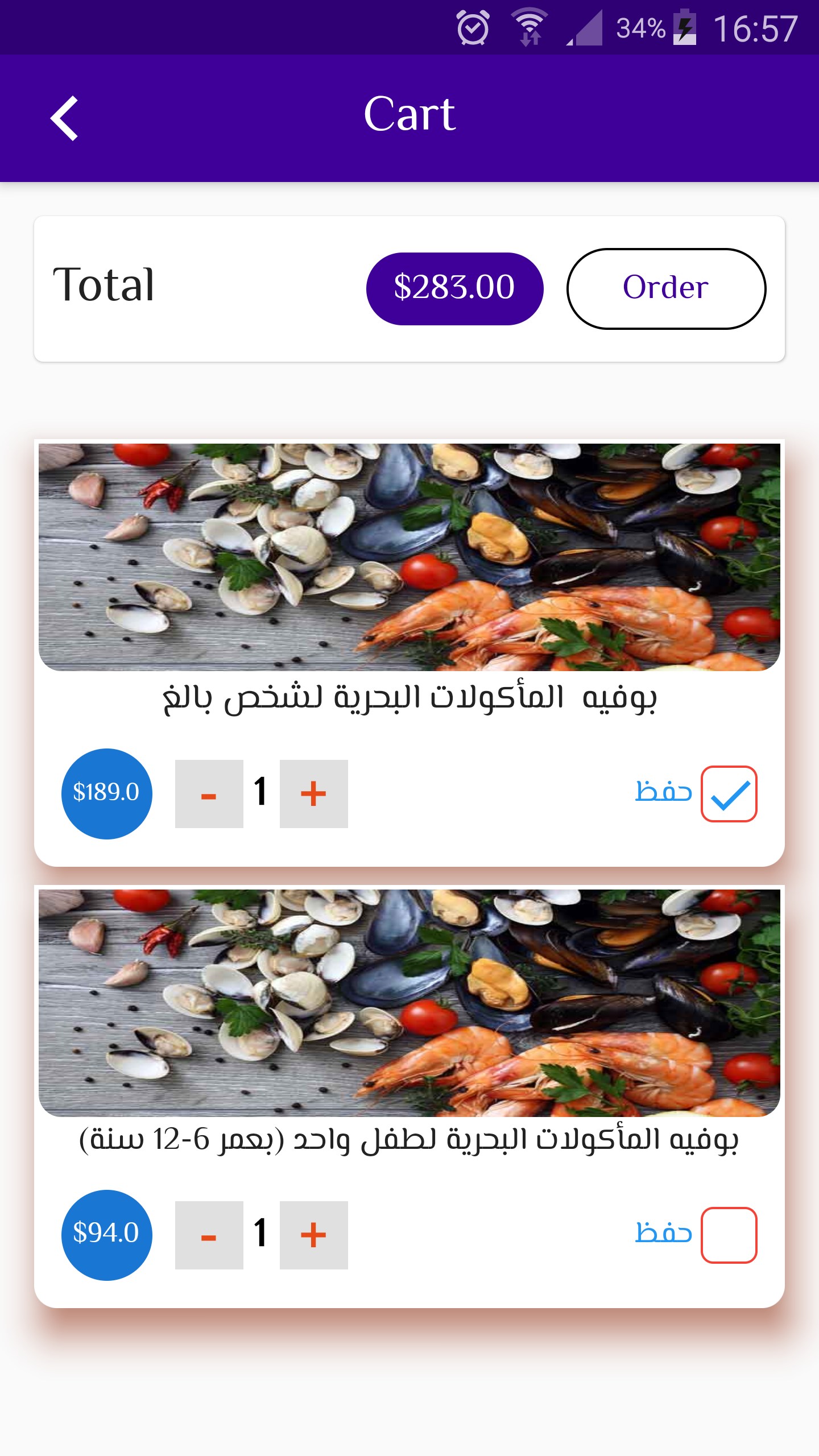Open the adult seafood buffet image card

[409, 557]
